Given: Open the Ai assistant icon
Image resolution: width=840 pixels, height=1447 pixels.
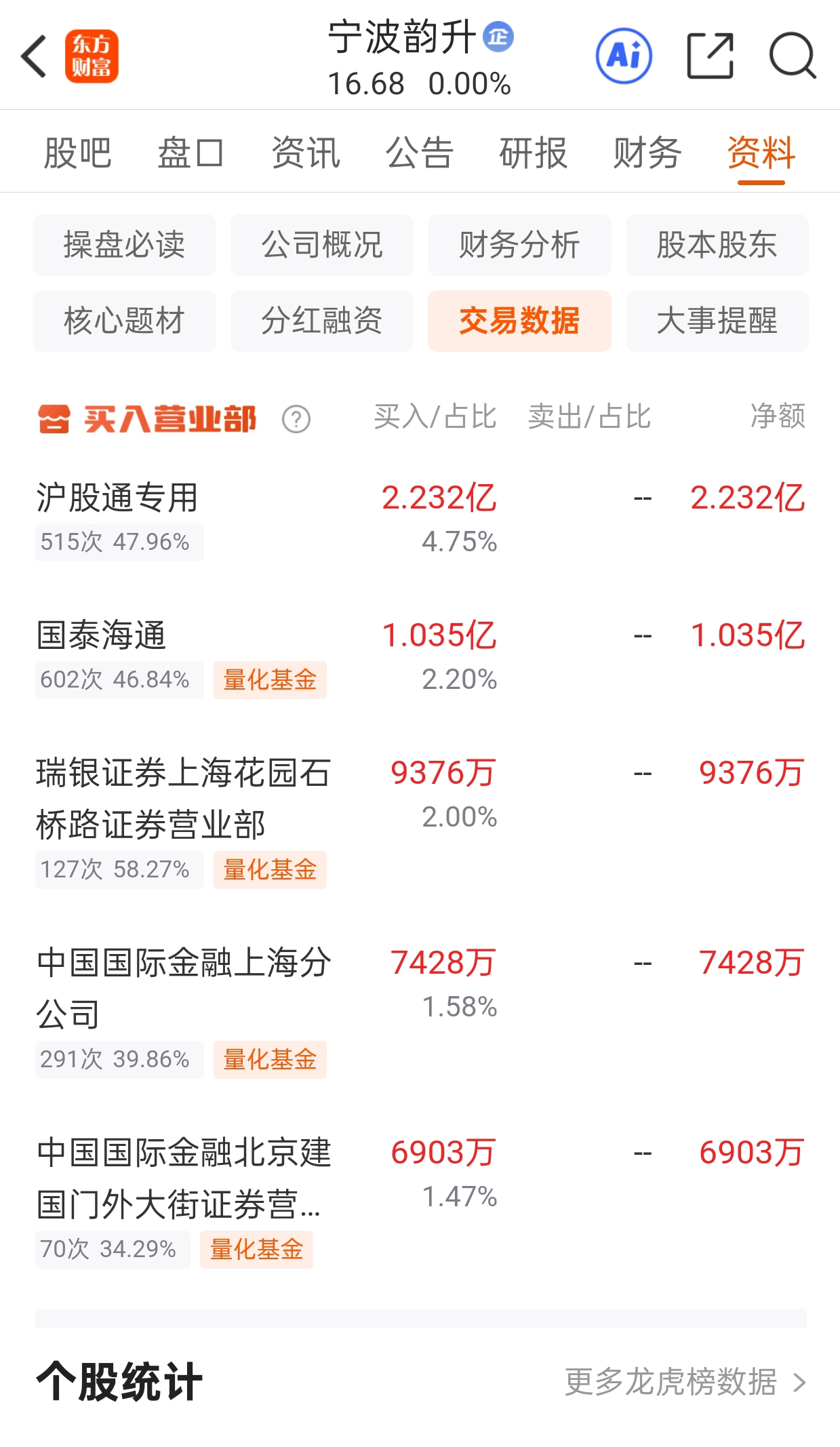Looking at the screenshot, I should (x=624, y=56).
